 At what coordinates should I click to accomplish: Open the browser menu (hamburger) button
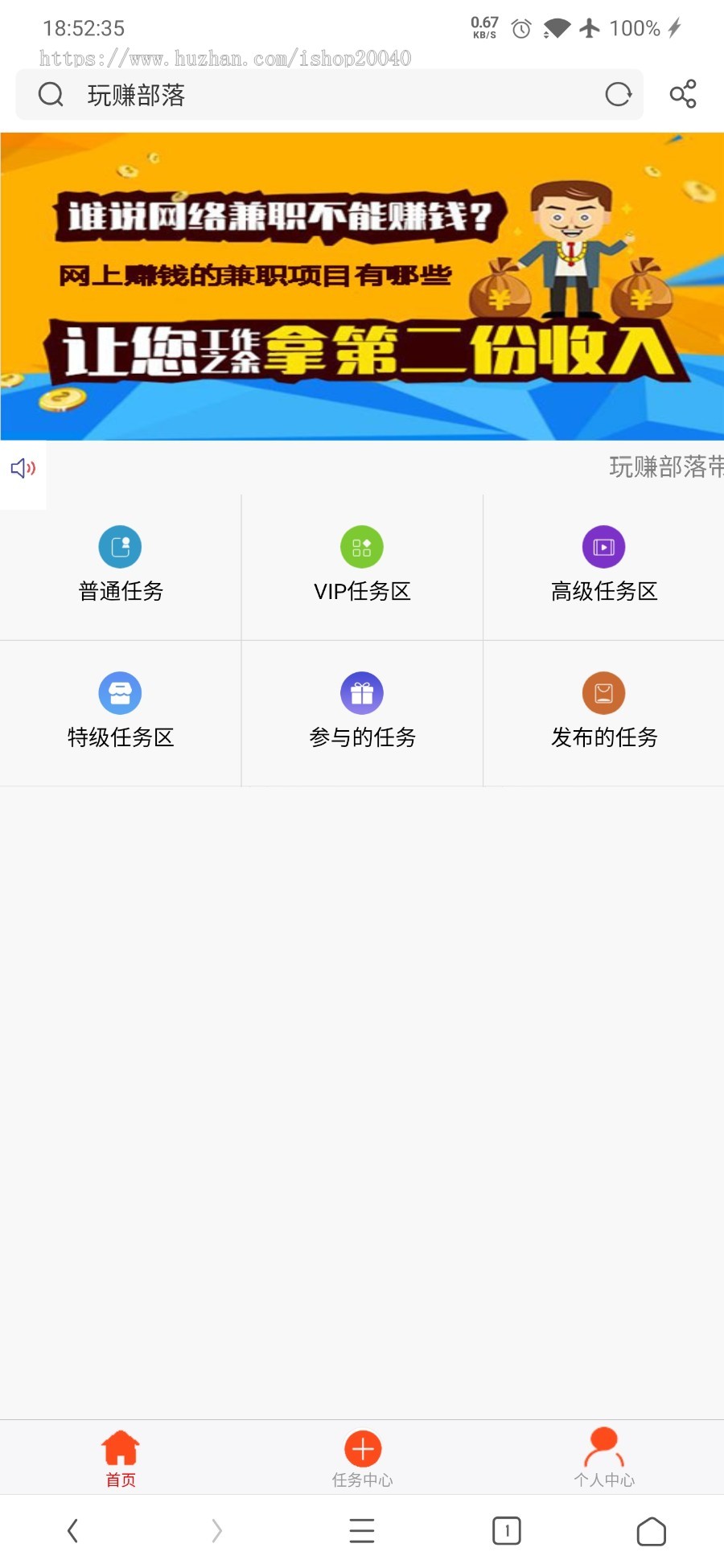[x=361, y=1531]
